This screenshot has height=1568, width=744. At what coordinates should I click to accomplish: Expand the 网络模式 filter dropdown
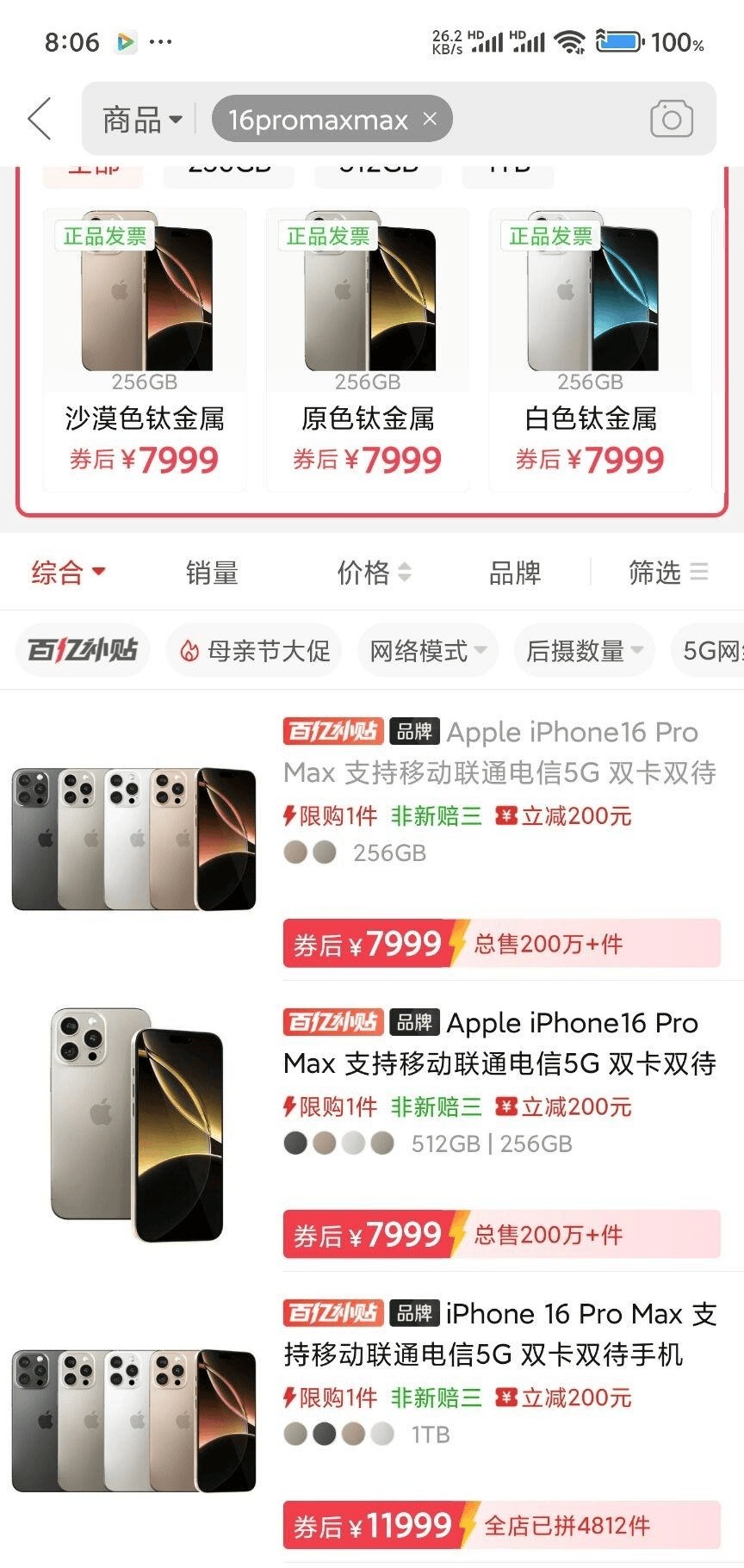(427, 651)
